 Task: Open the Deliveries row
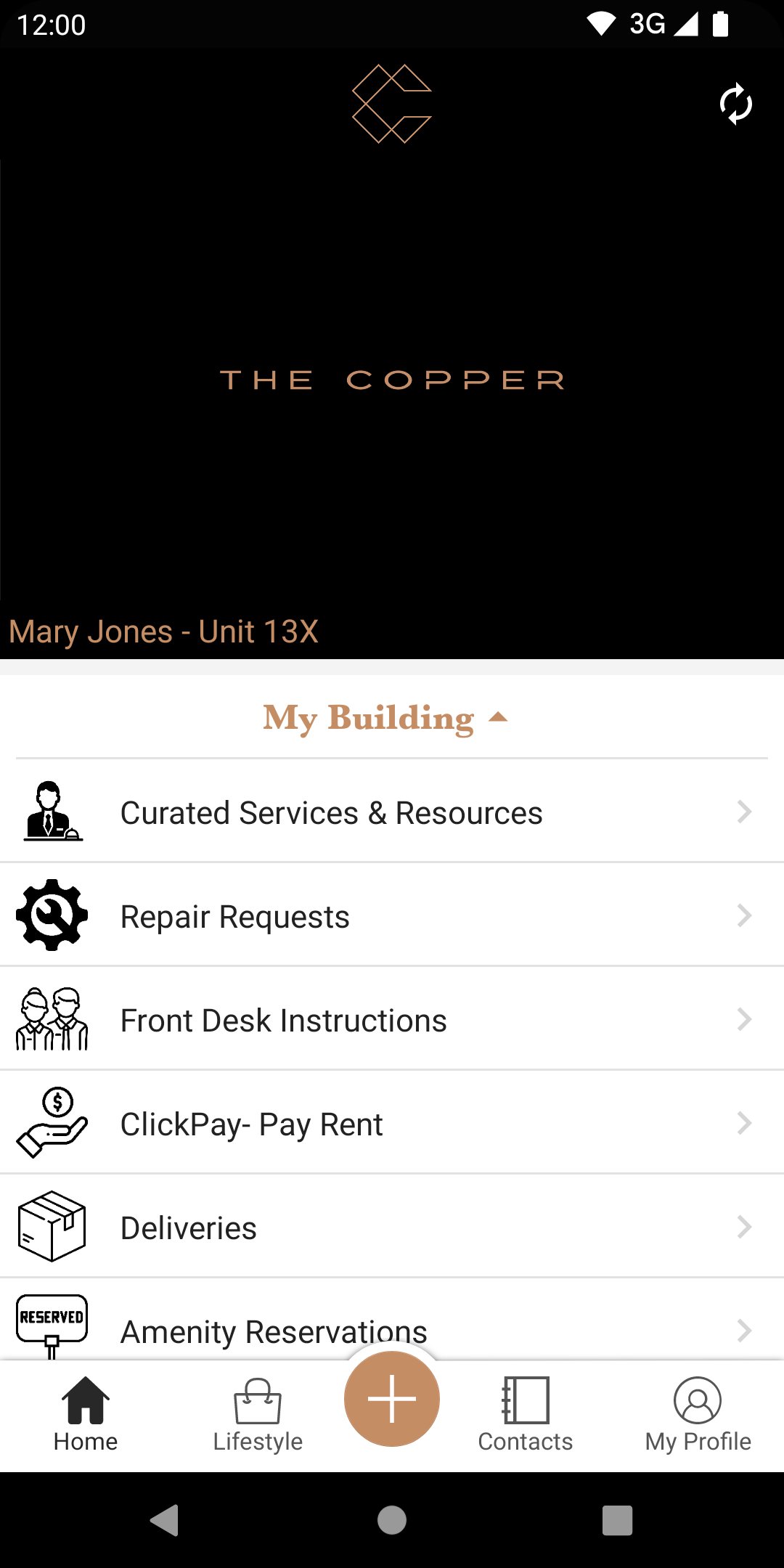pos(392,1228)
